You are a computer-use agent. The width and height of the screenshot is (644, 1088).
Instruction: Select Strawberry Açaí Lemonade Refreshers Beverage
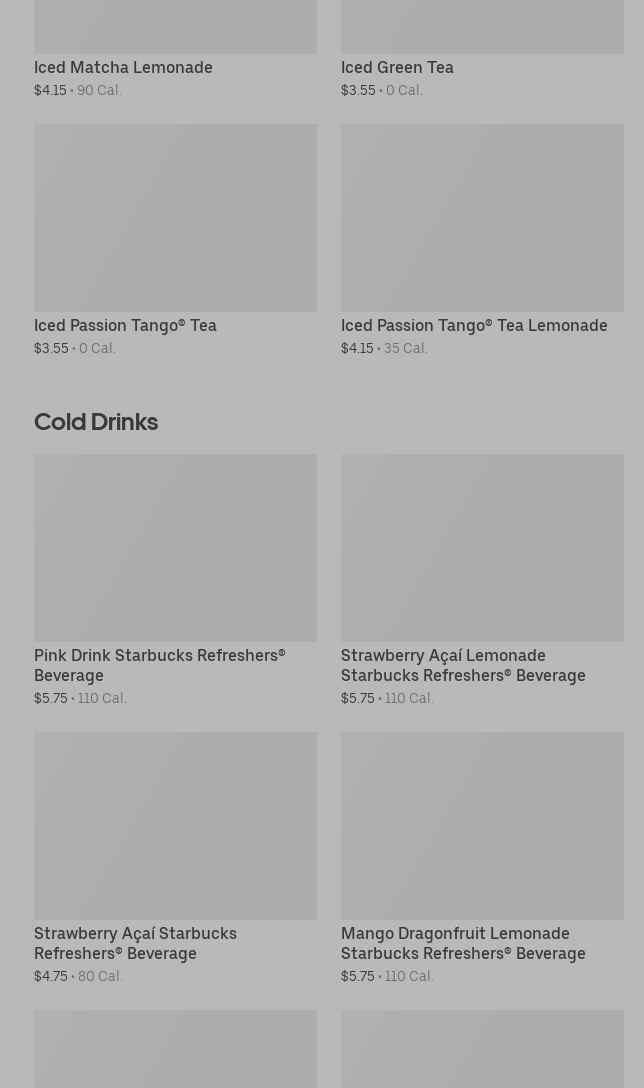482,550
